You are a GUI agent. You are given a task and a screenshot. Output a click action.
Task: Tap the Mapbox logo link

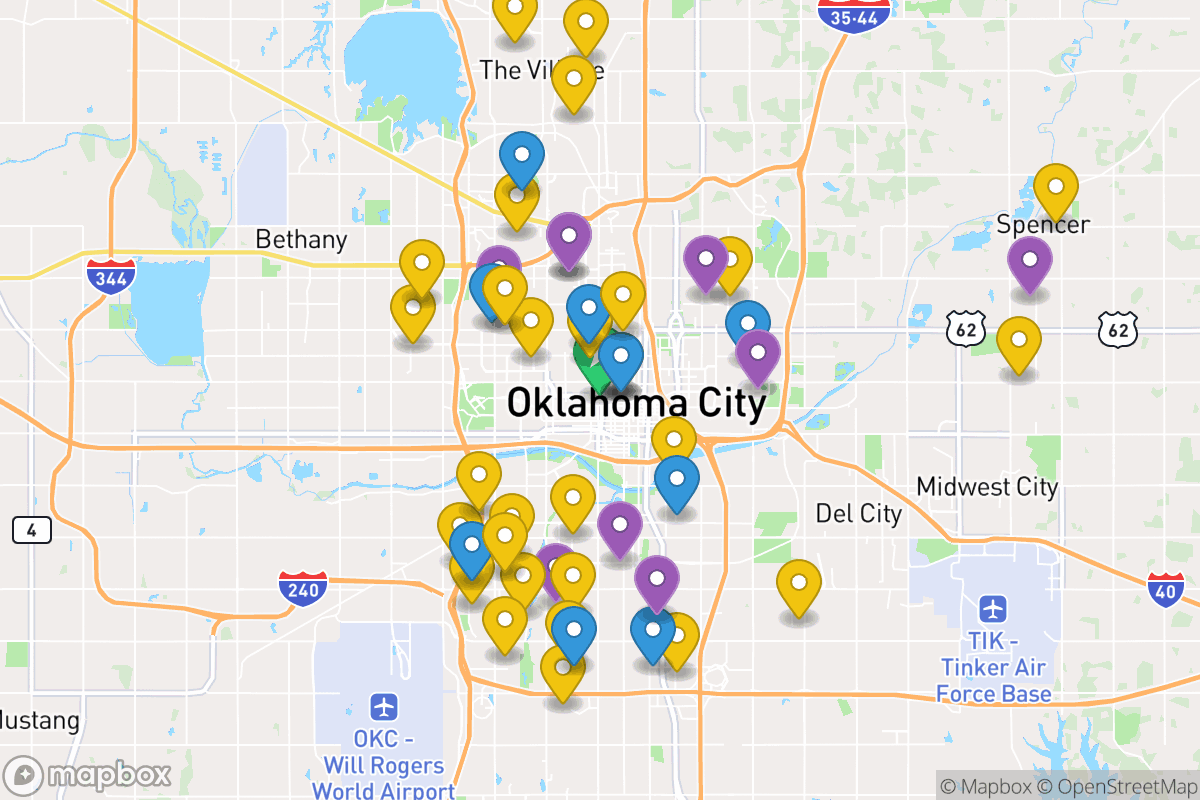tap(90, 775)
